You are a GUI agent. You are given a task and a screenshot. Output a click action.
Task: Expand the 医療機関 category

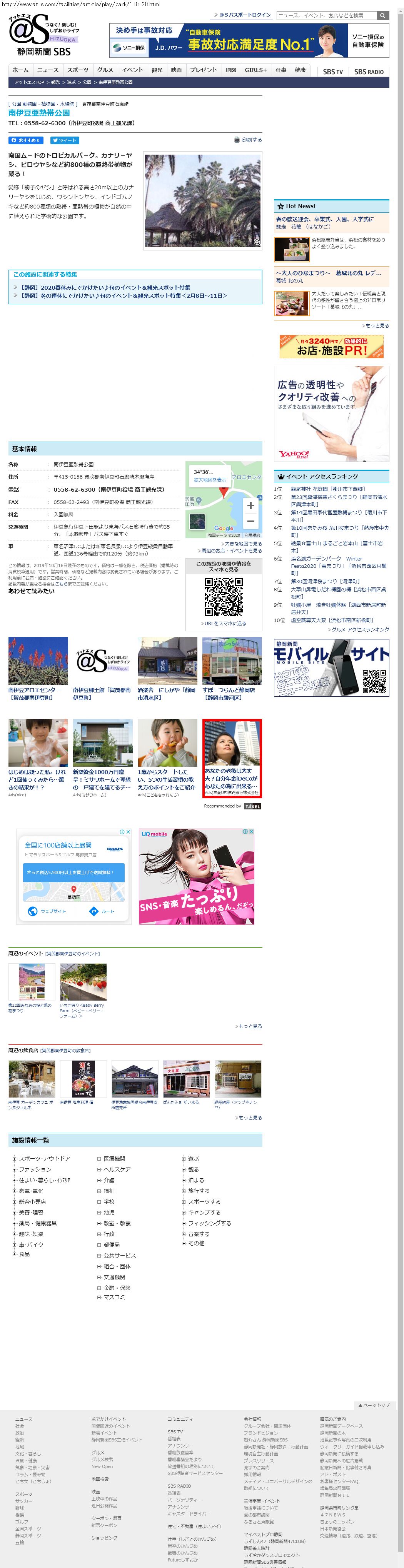(x=114, y=1158)
